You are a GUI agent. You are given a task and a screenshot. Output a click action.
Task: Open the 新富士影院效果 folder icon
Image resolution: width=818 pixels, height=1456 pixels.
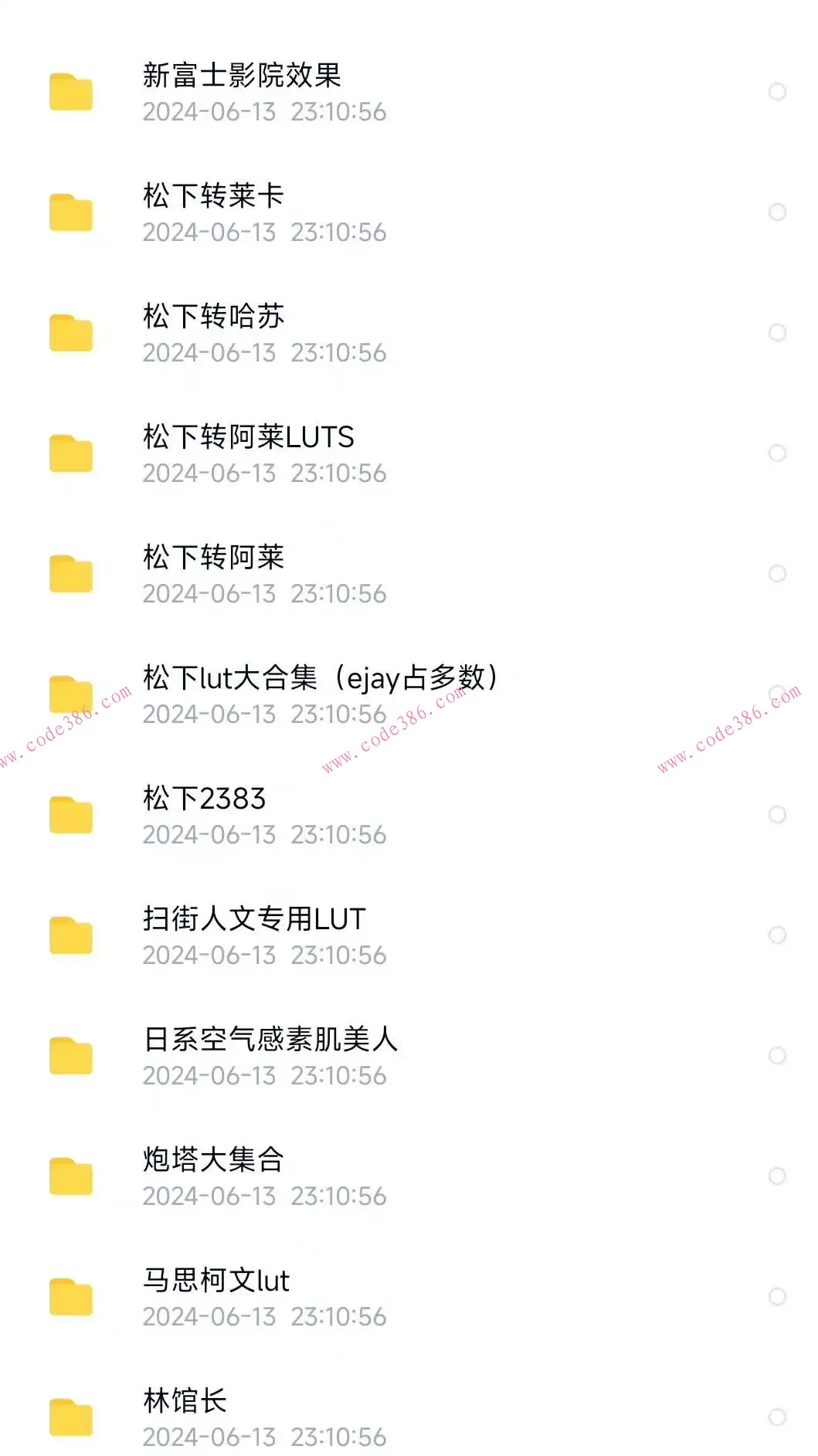tap(71, 93)
